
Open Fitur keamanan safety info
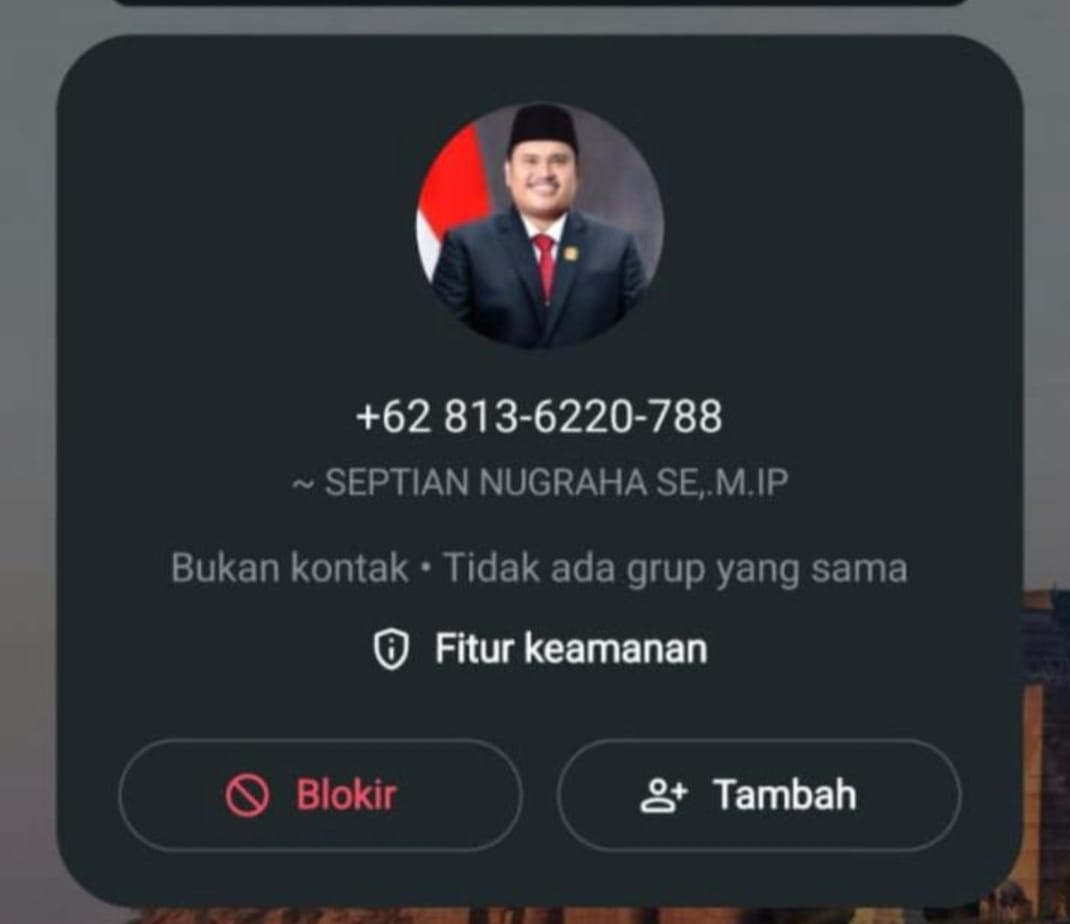click(x=540, y=649)
